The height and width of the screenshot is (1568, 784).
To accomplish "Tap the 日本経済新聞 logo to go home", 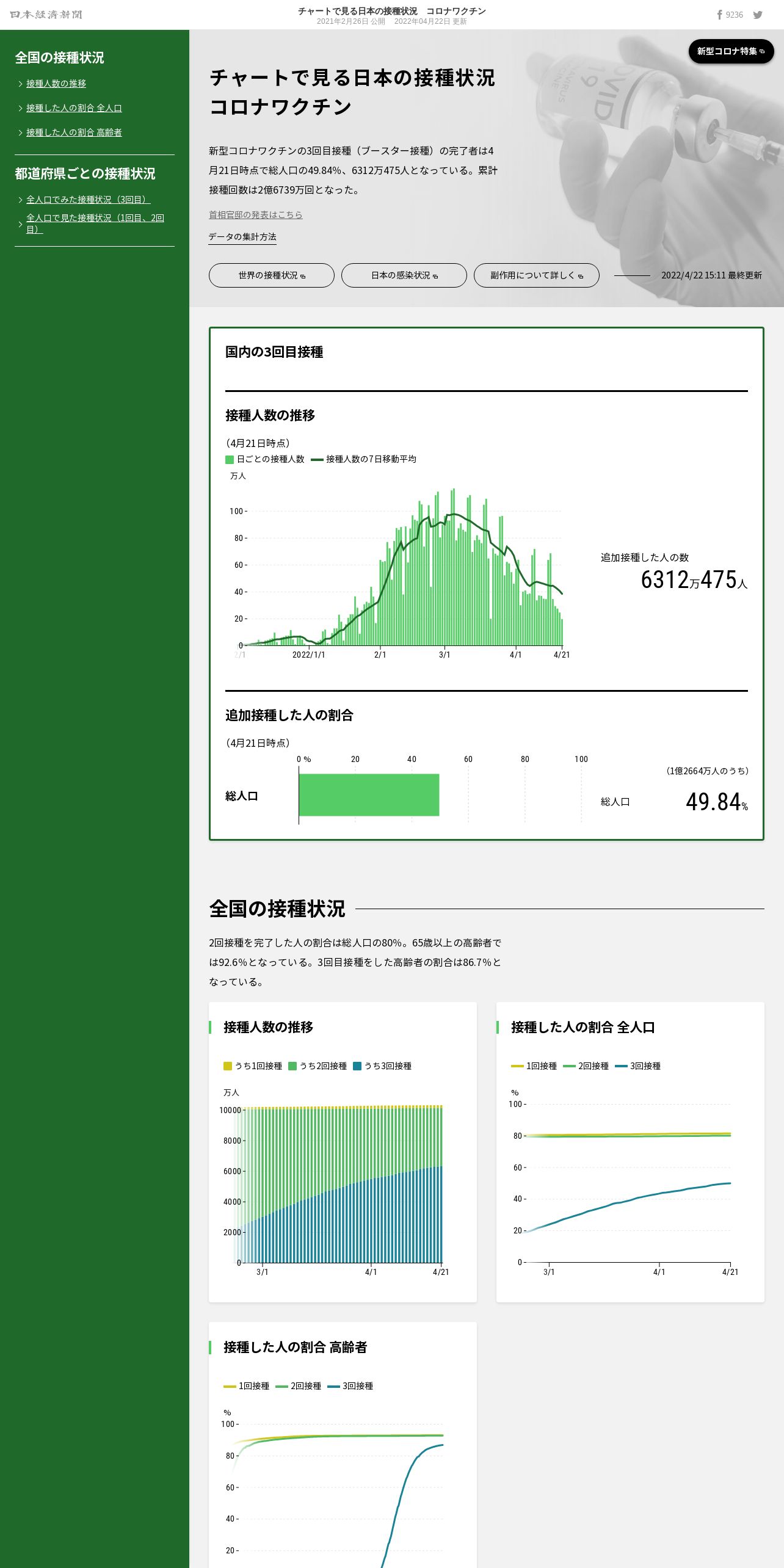I will click(x=46, y=15).
